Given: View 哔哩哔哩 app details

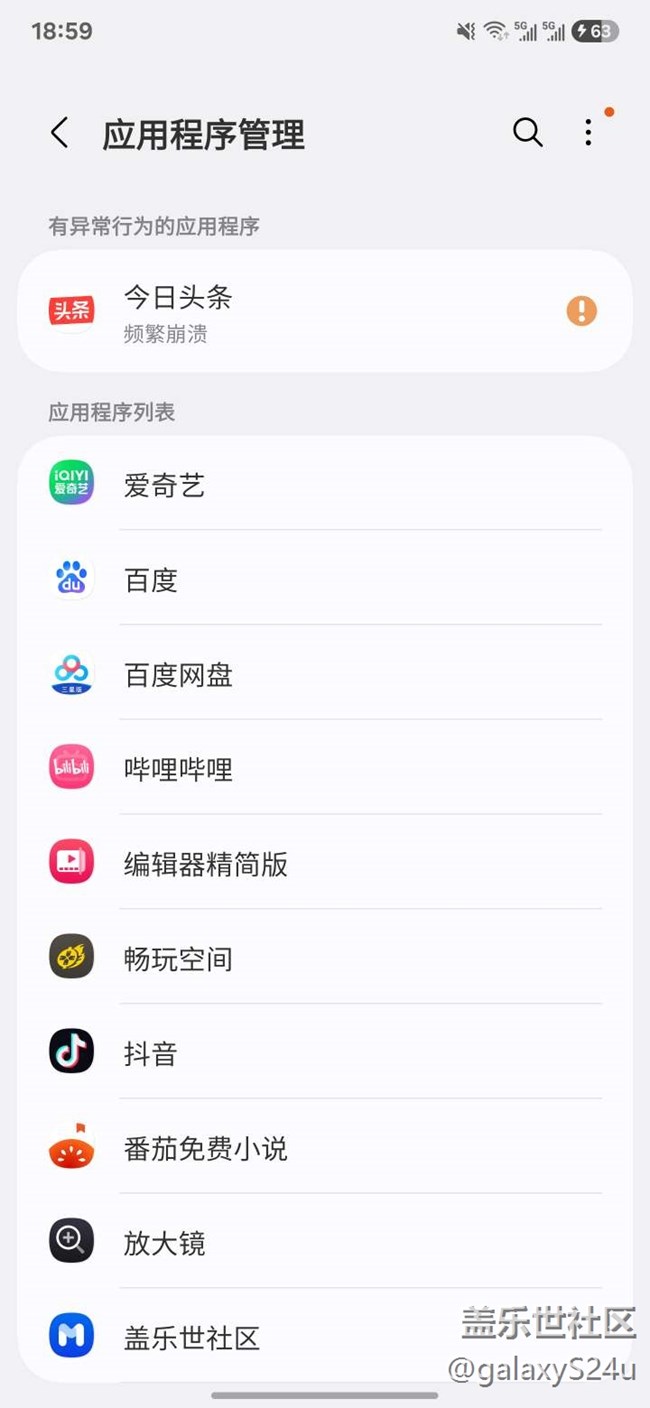Looking at the screenshot, I should tap(324, 768).
